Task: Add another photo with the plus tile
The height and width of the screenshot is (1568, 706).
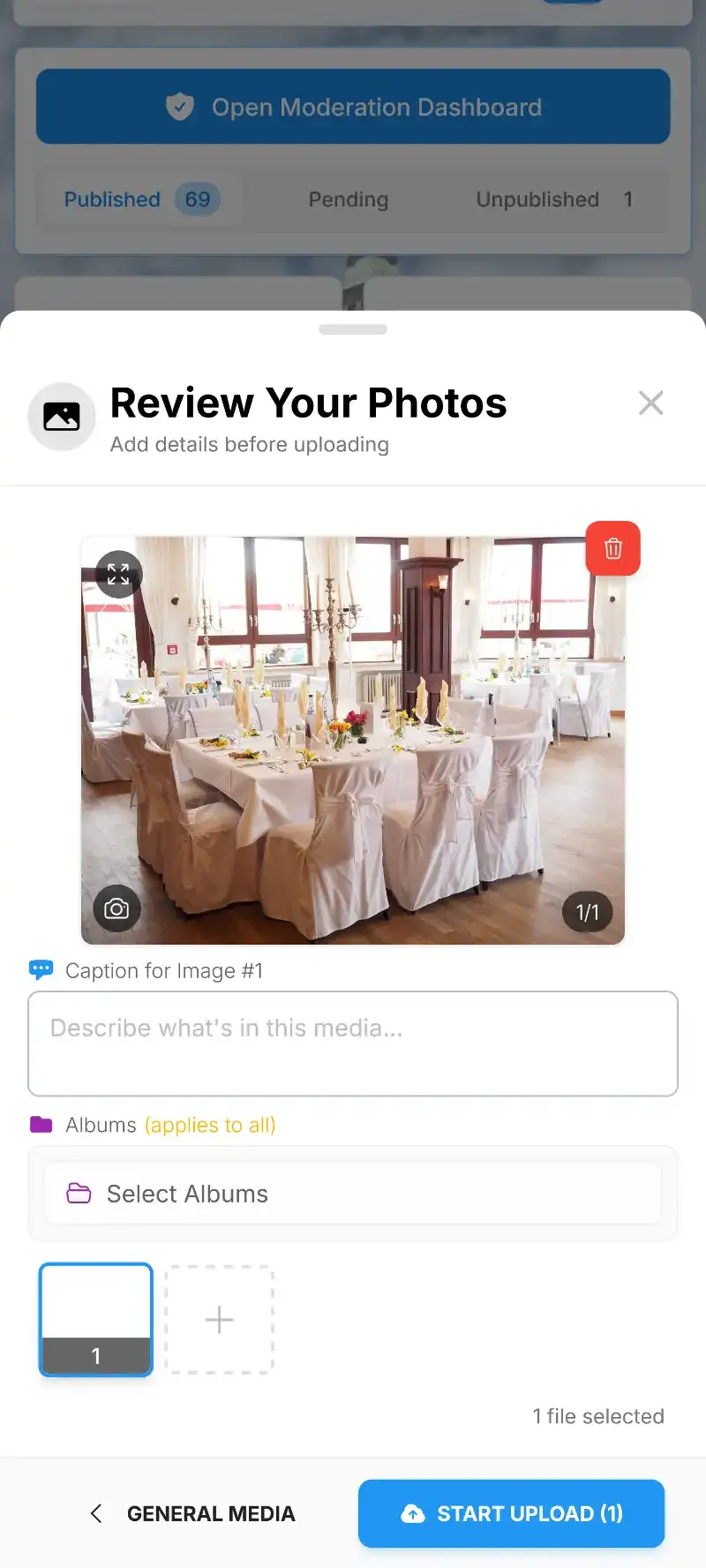Action: [219, 1319]
